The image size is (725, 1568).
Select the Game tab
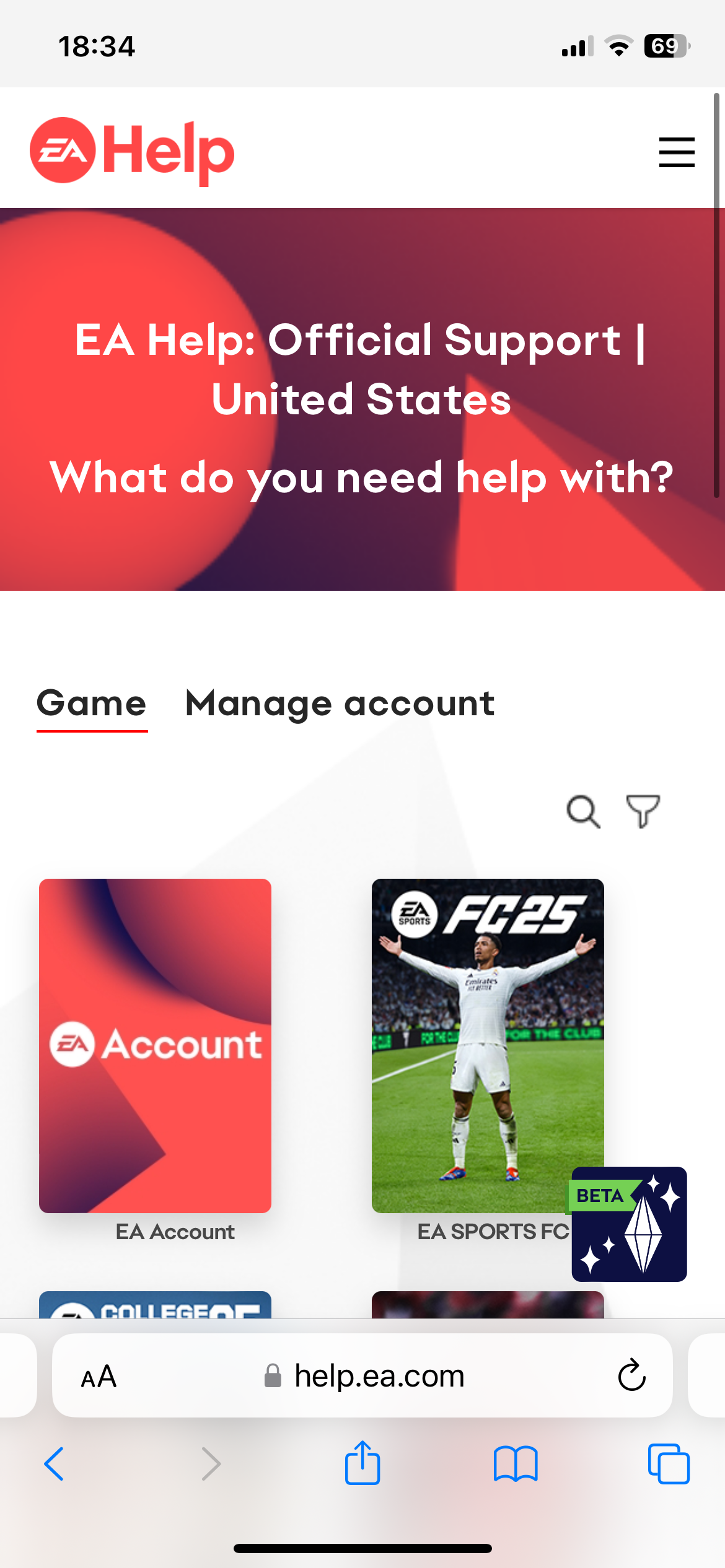pos(92,704)
